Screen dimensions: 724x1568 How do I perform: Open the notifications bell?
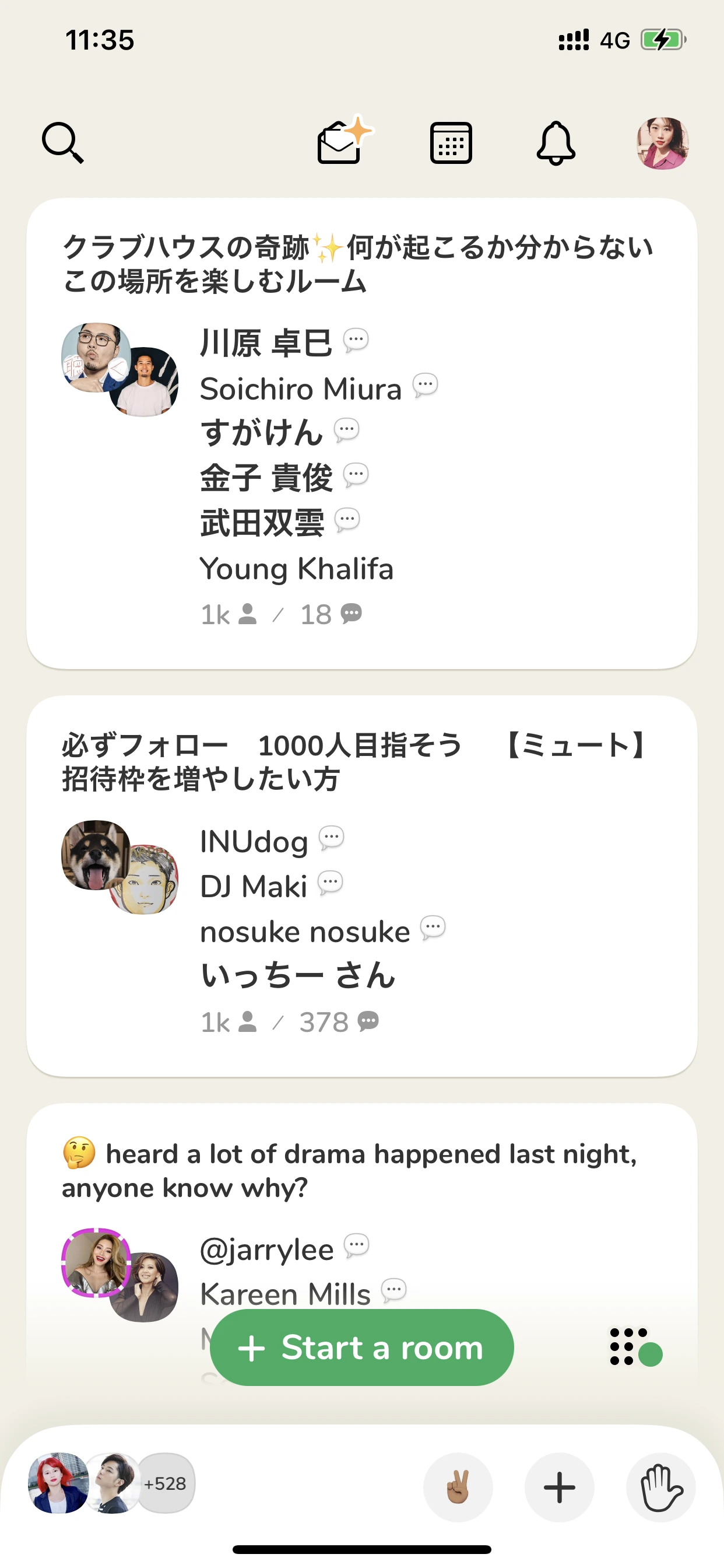[556, 143]
